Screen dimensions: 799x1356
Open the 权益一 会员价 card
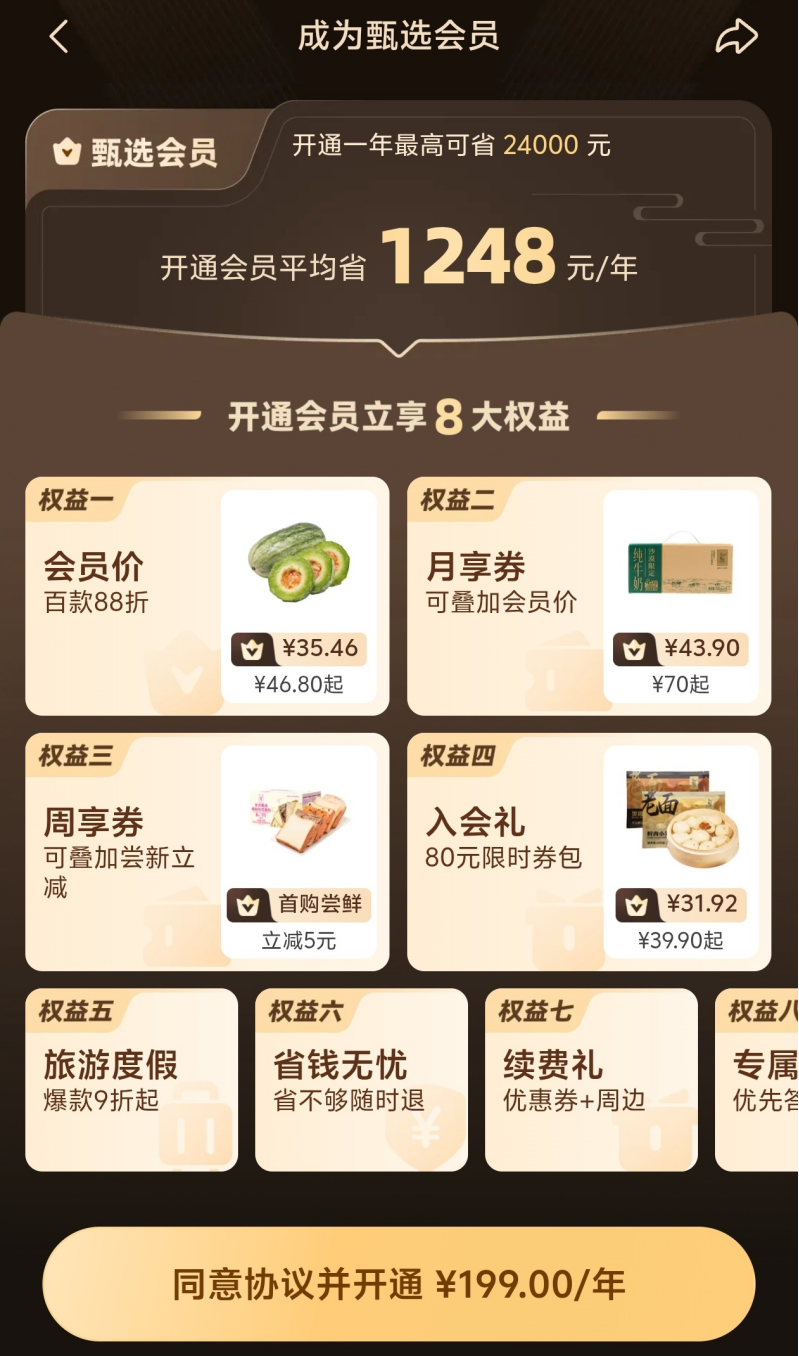pyautogui.click(x=207, y=596)
